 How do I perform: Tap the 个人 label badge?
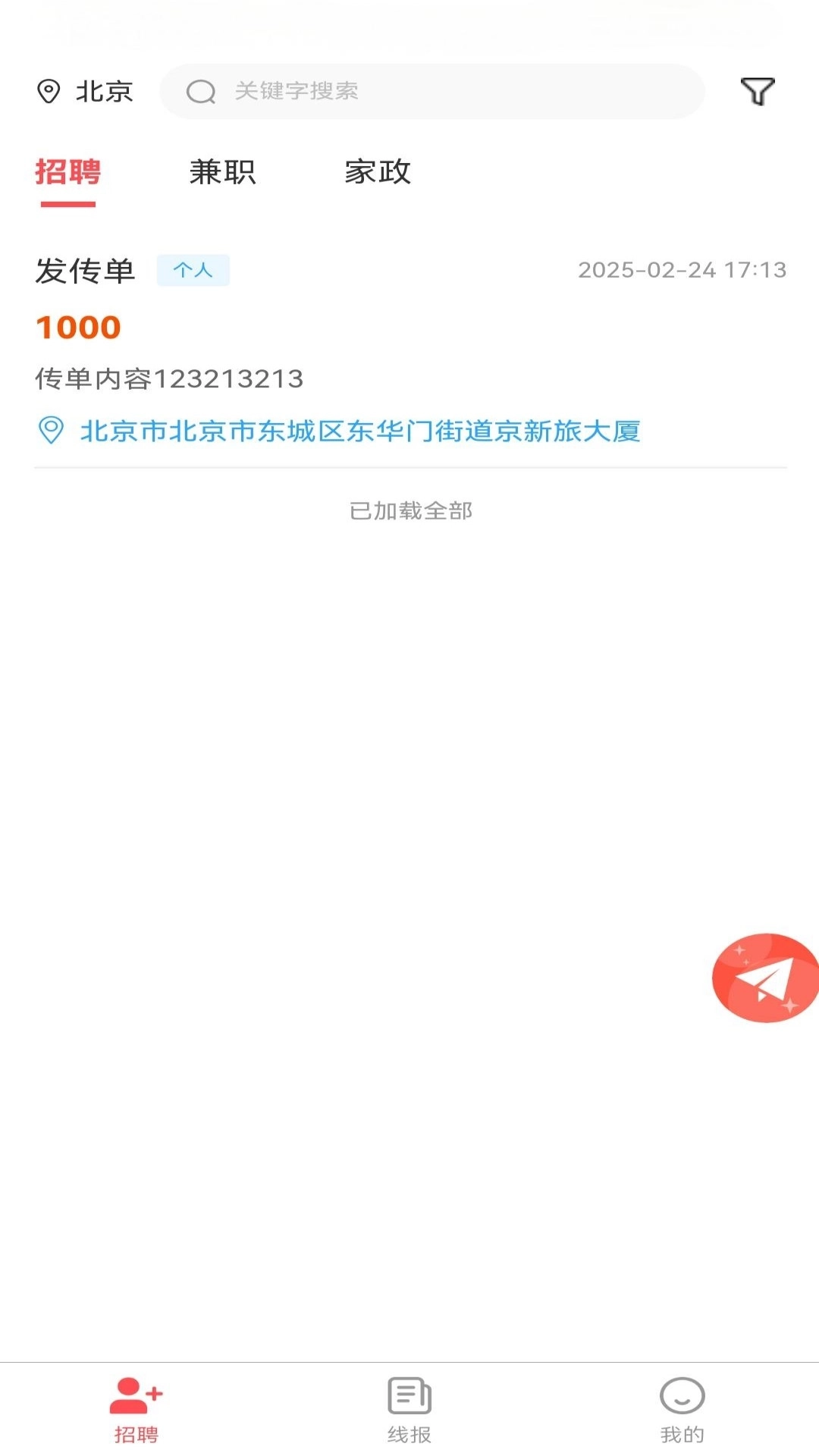coord(193,270)
